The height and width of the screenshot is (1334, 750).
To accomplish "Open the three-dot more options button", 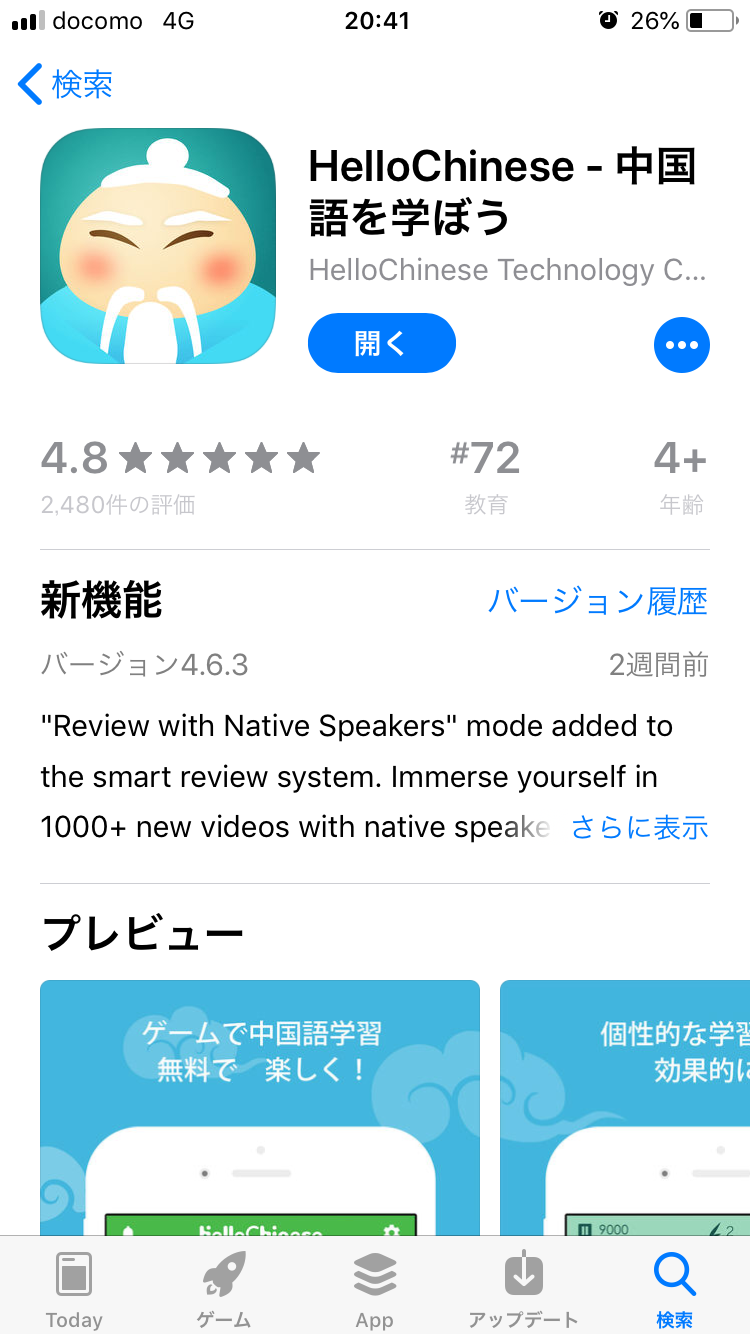I will (x=681, y=345).
